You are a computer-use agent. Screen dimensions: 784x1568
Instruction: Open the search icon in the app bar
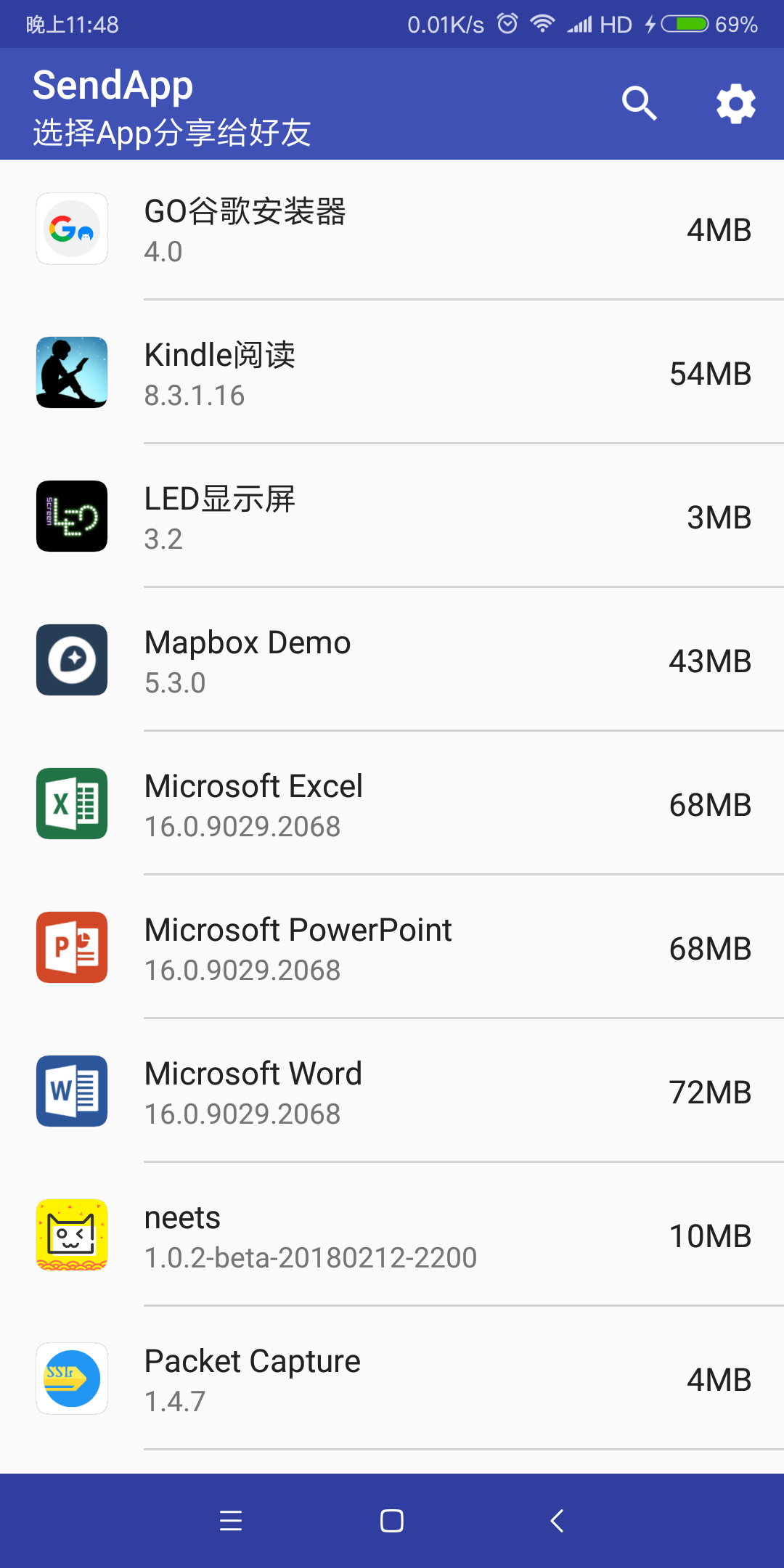pyautogui.click(x=639, y=104)
